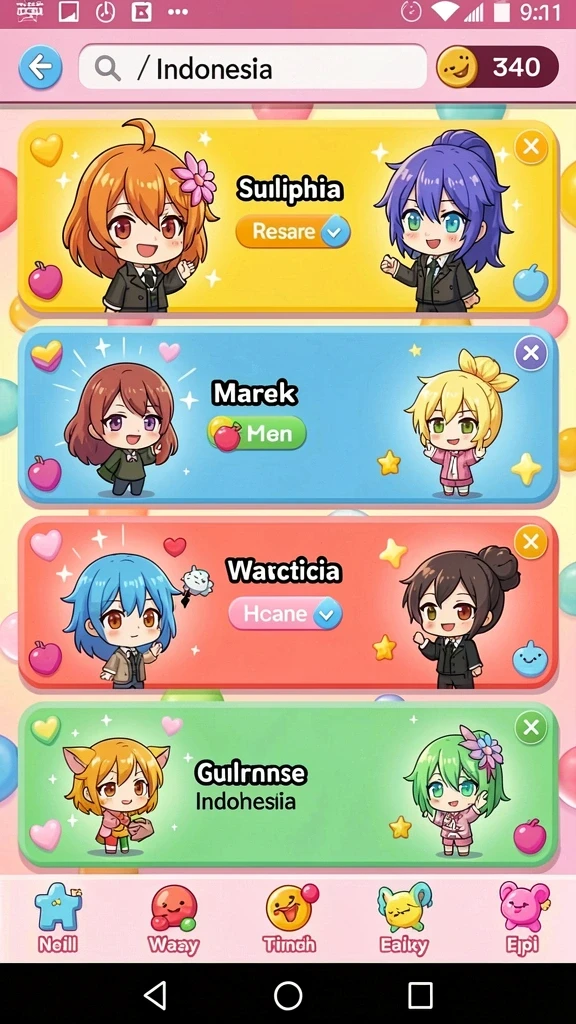Close the Marek card

point(531,353)
